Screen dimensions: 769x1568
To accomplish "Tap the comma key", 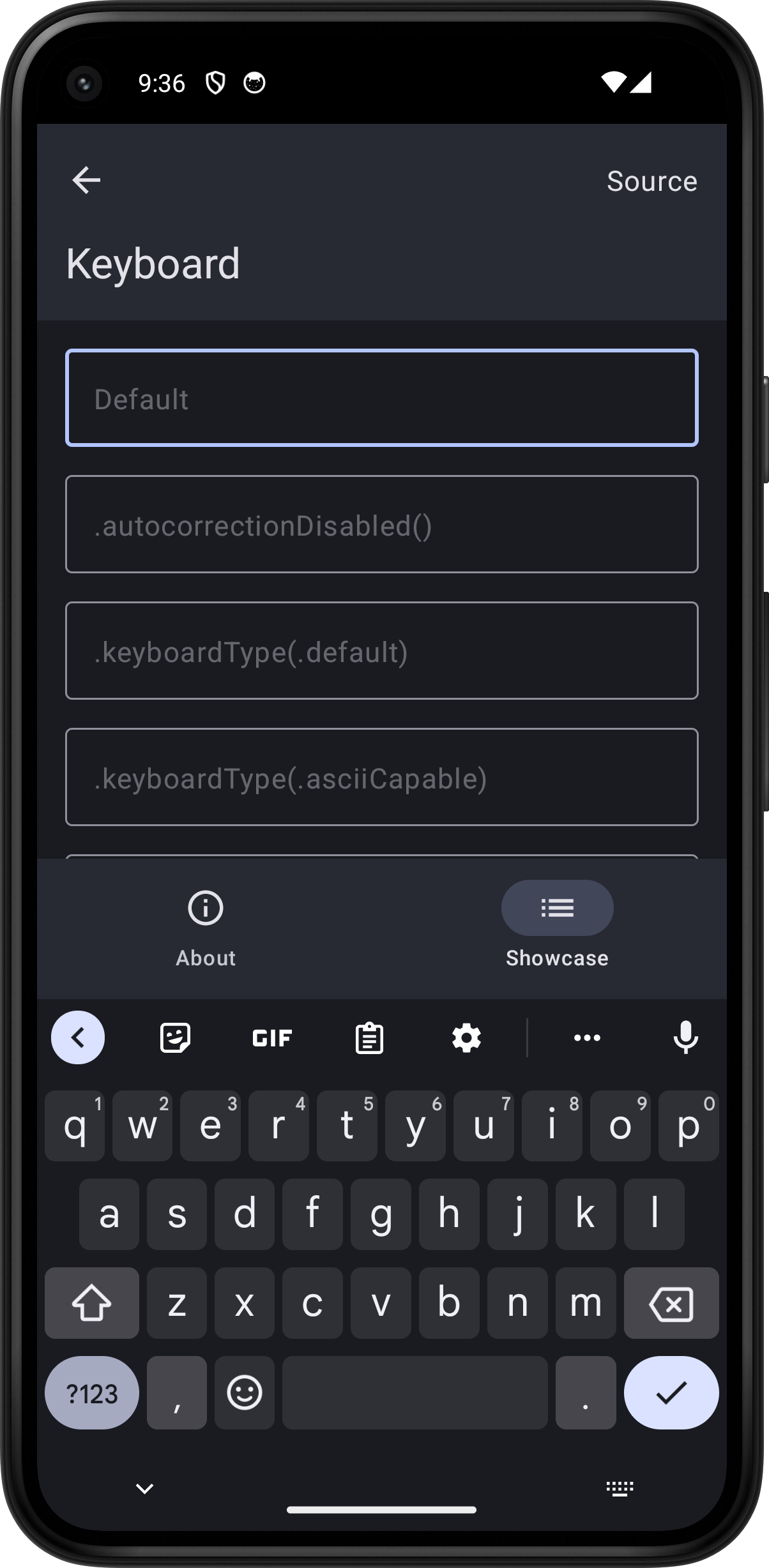I will click(x=176, y=1392).
